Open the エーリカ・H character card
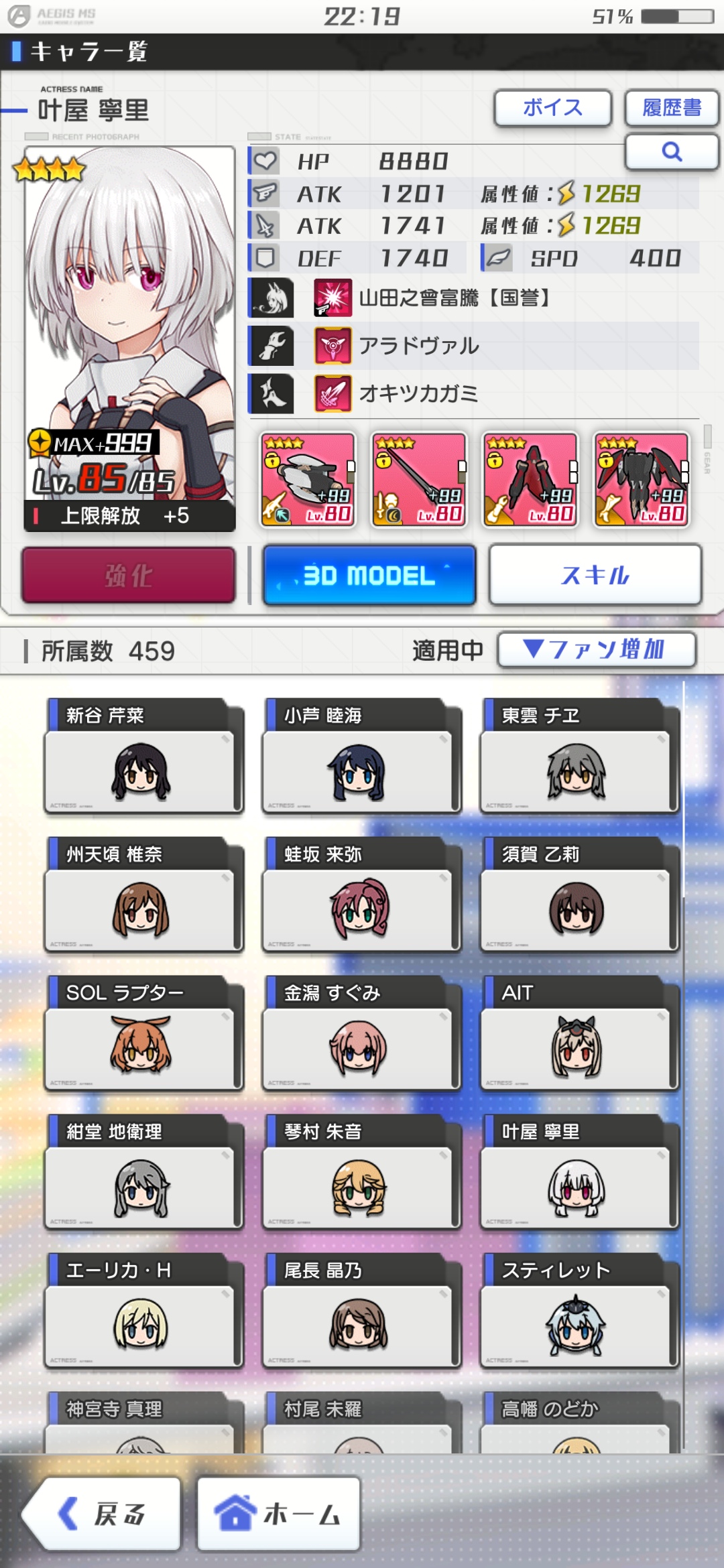 tap(143, 1312)
